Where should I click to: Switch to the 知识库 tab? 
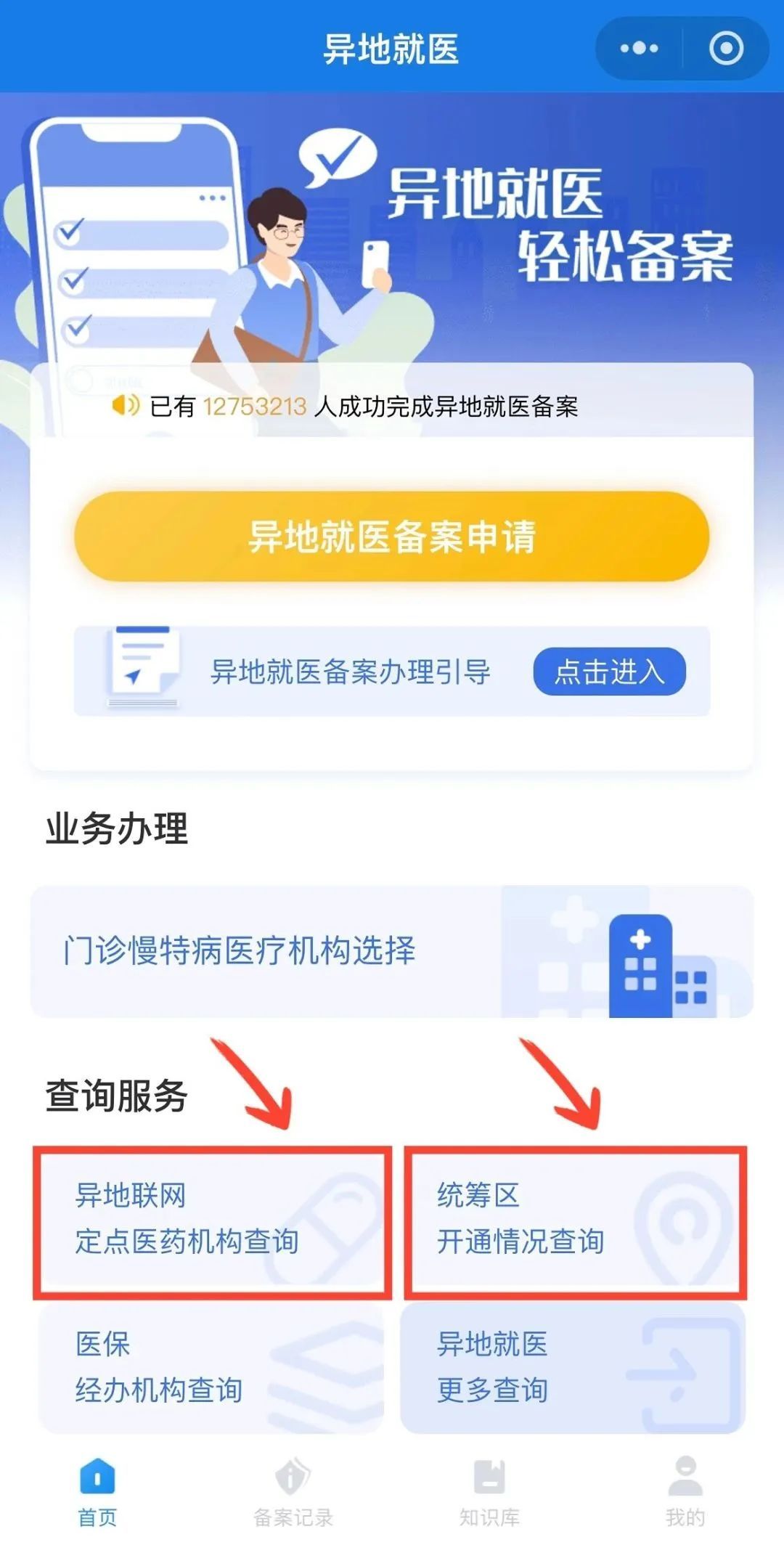[489, 1492]
